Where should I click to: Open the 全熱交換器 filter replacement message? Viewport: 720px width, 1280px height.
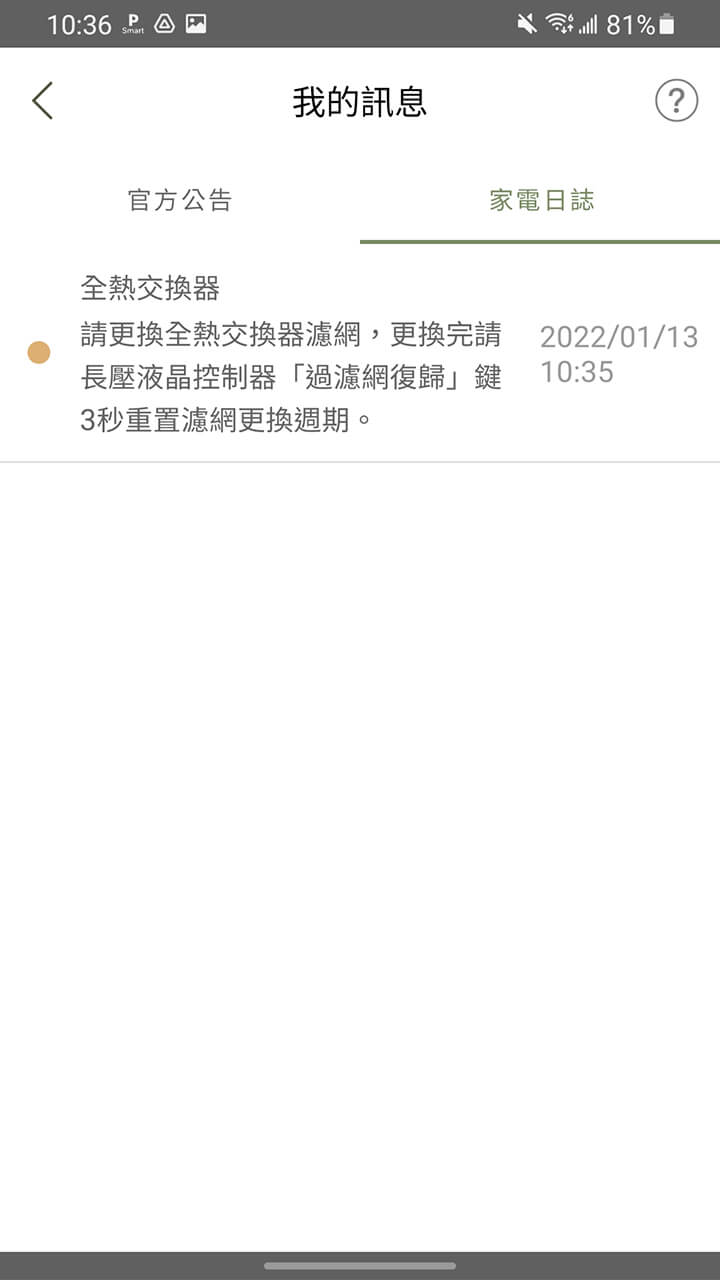pyautogui.click(x=290, y=350)
